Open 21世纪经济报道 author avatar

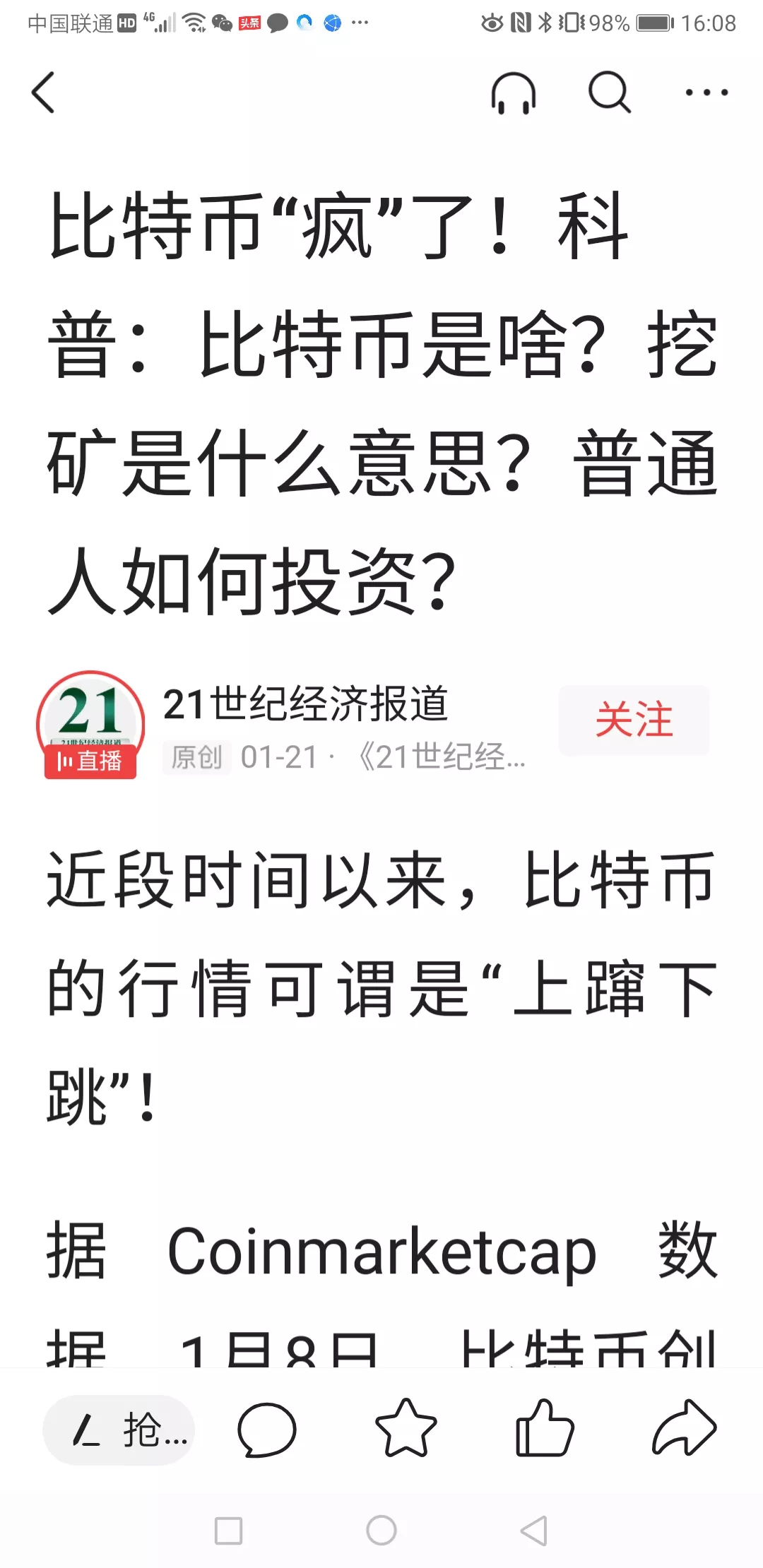(x=90, y=723)
